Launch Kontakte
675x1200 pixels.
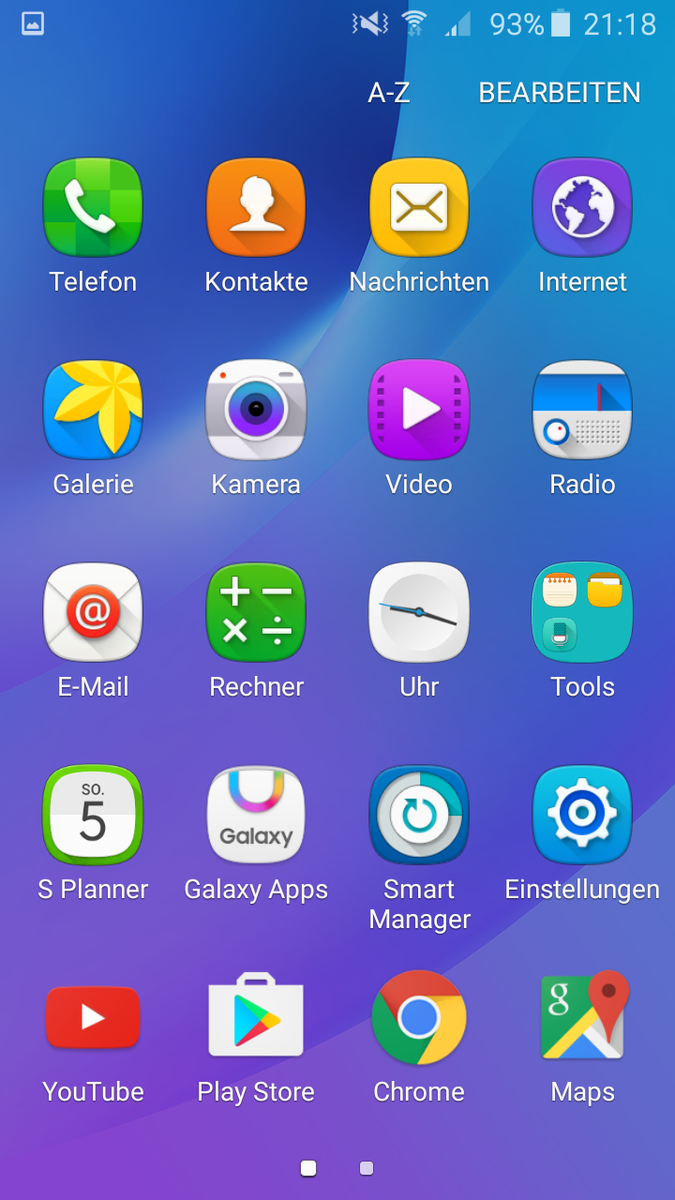(x=256, y=208)
